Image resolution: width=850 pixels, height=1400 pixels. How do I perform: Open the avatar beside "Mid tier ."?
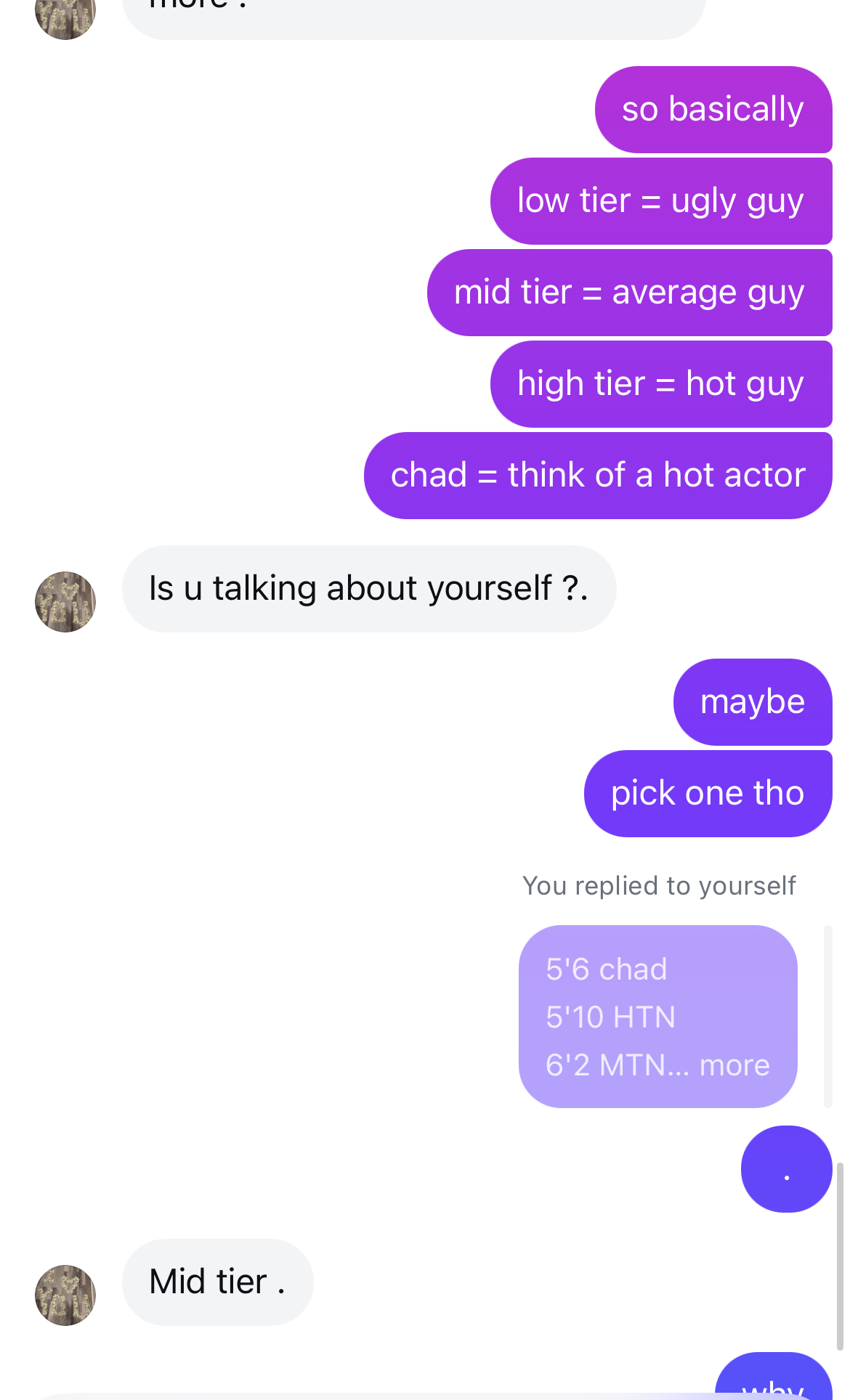click(65, 1295)
